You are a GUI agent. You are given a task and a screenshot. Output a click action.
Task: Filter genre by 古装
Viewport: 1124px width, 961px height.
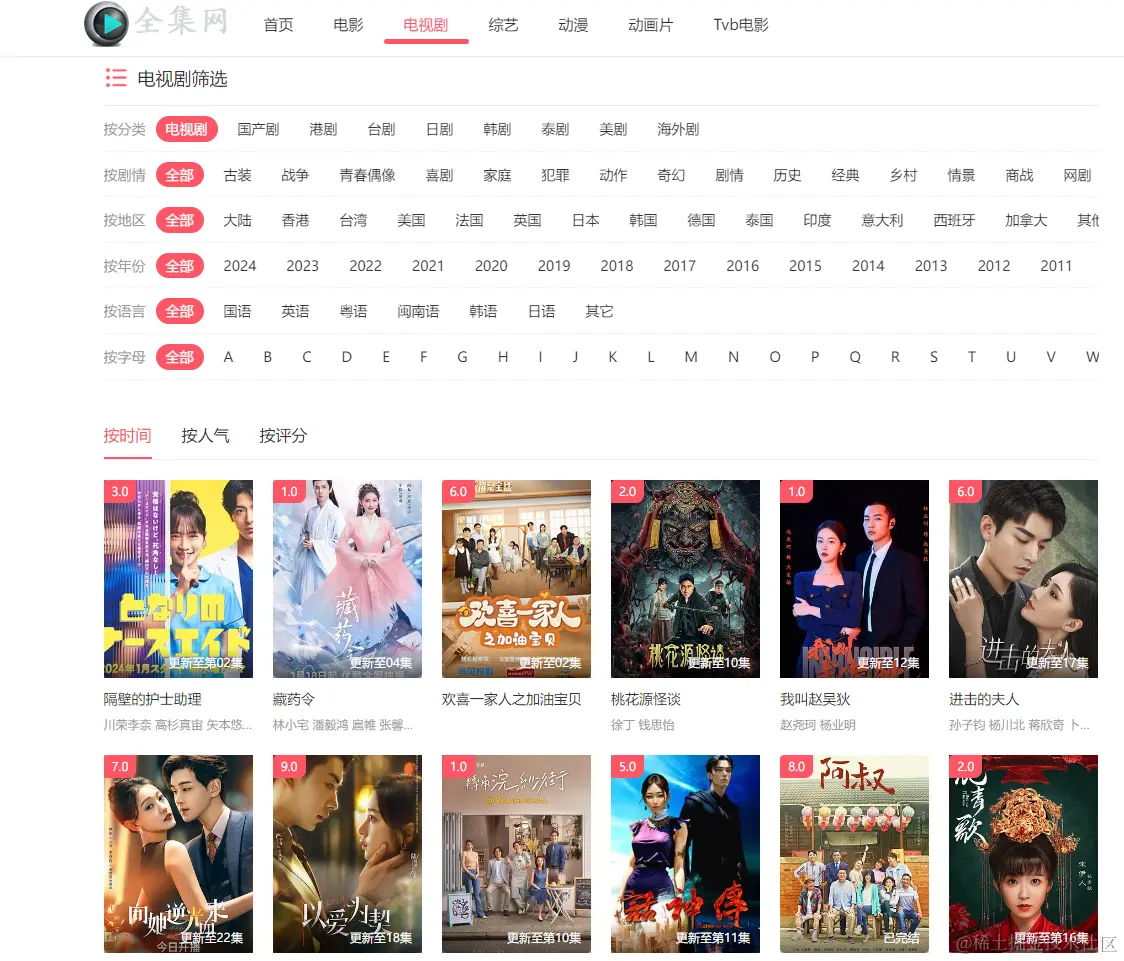tap(237, 175)
